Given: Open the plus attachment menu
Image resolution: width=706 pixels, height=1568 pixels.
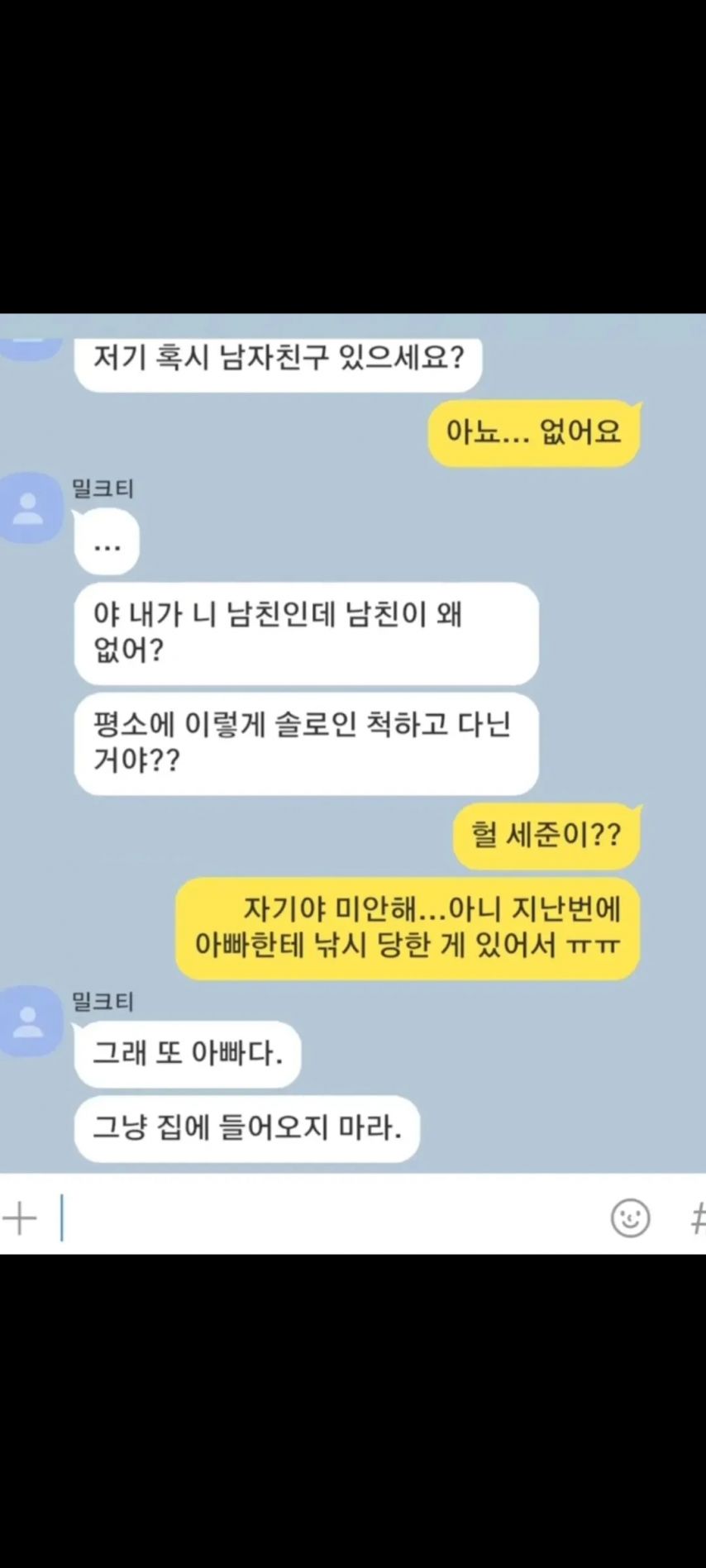Looking at the screenshot, I should click(x=20, y=1218).
